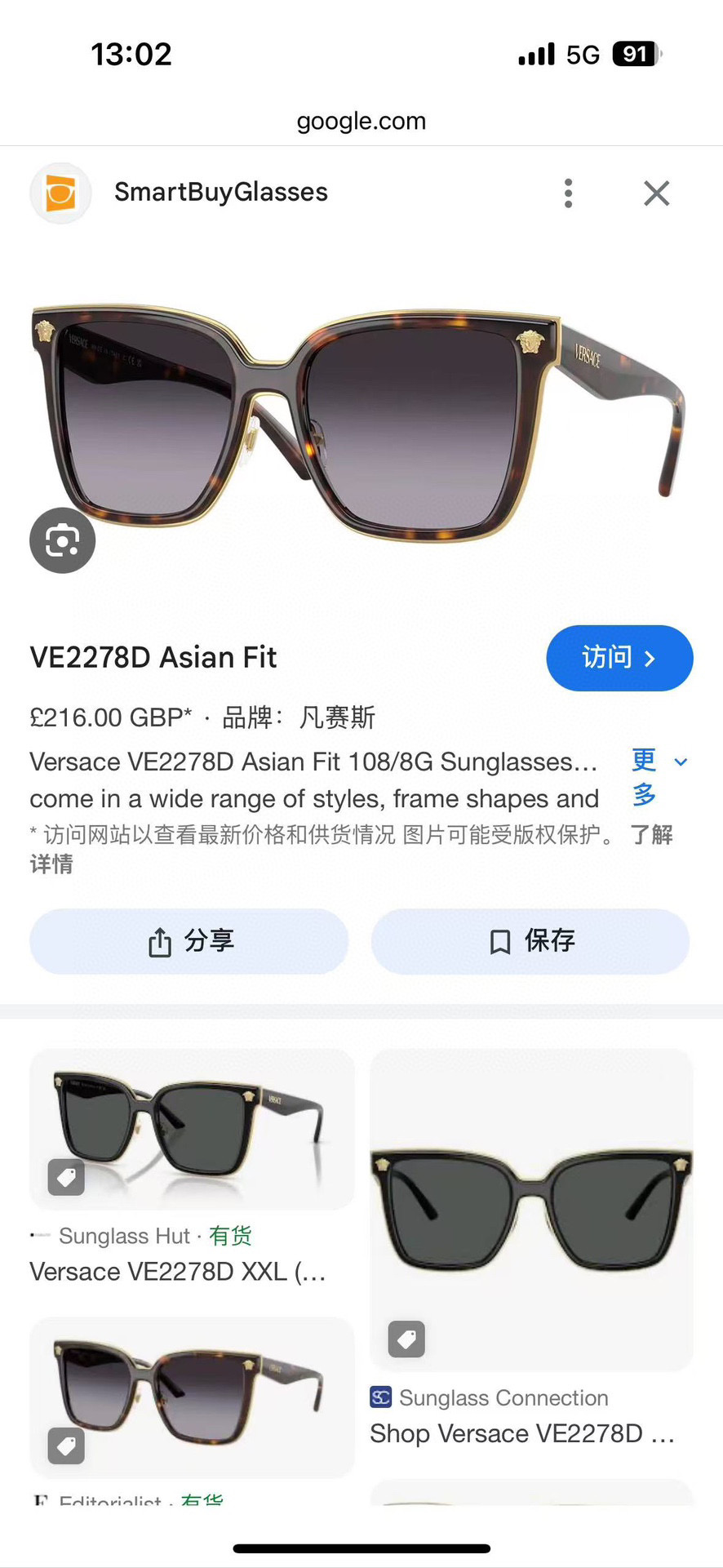The height and width of the screenshot is (1568, 723).
Task: Tap the SmartBuyGlasses source name
Action: [220, 193]
